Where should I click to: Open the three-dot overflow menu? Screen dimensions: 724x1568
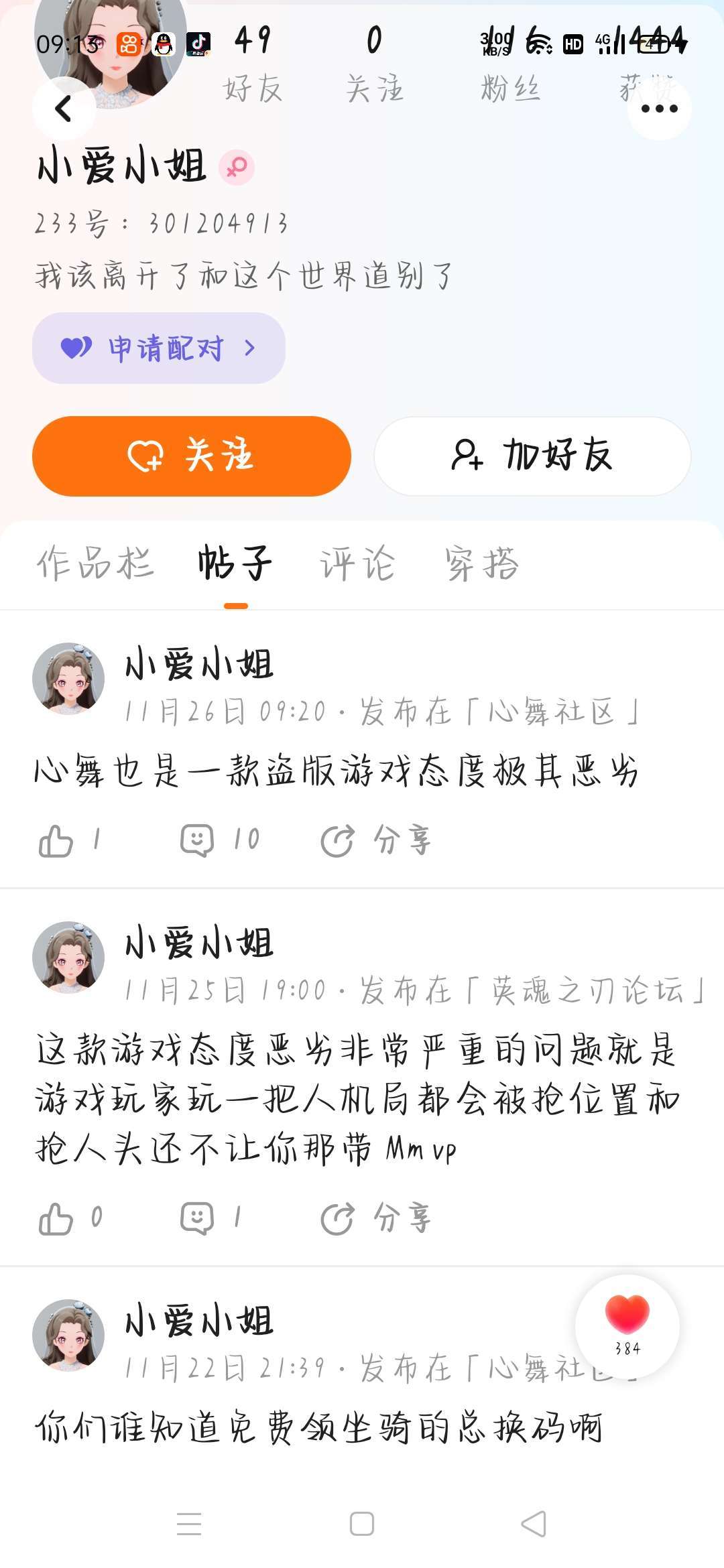pyautogui.click(x=659, y=109)
